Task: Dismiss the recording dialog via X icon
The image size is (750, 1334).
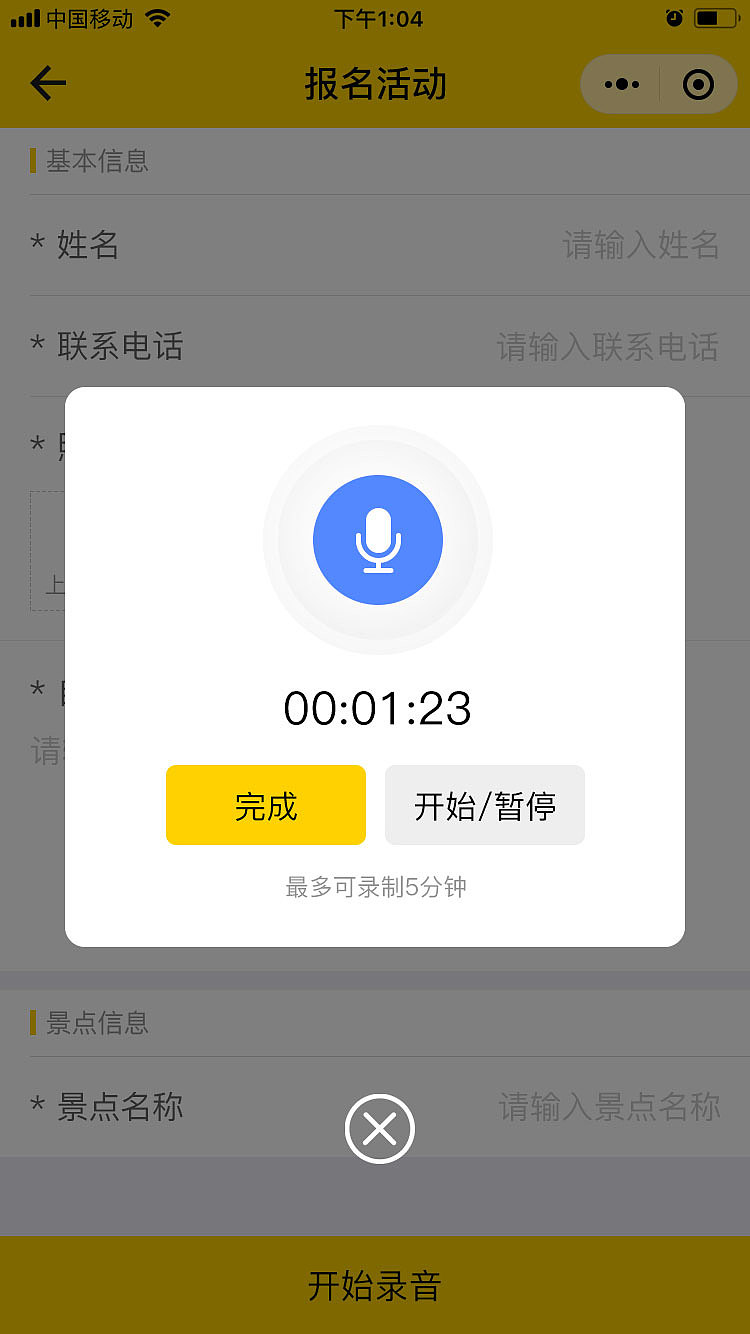Action: 378,1128
